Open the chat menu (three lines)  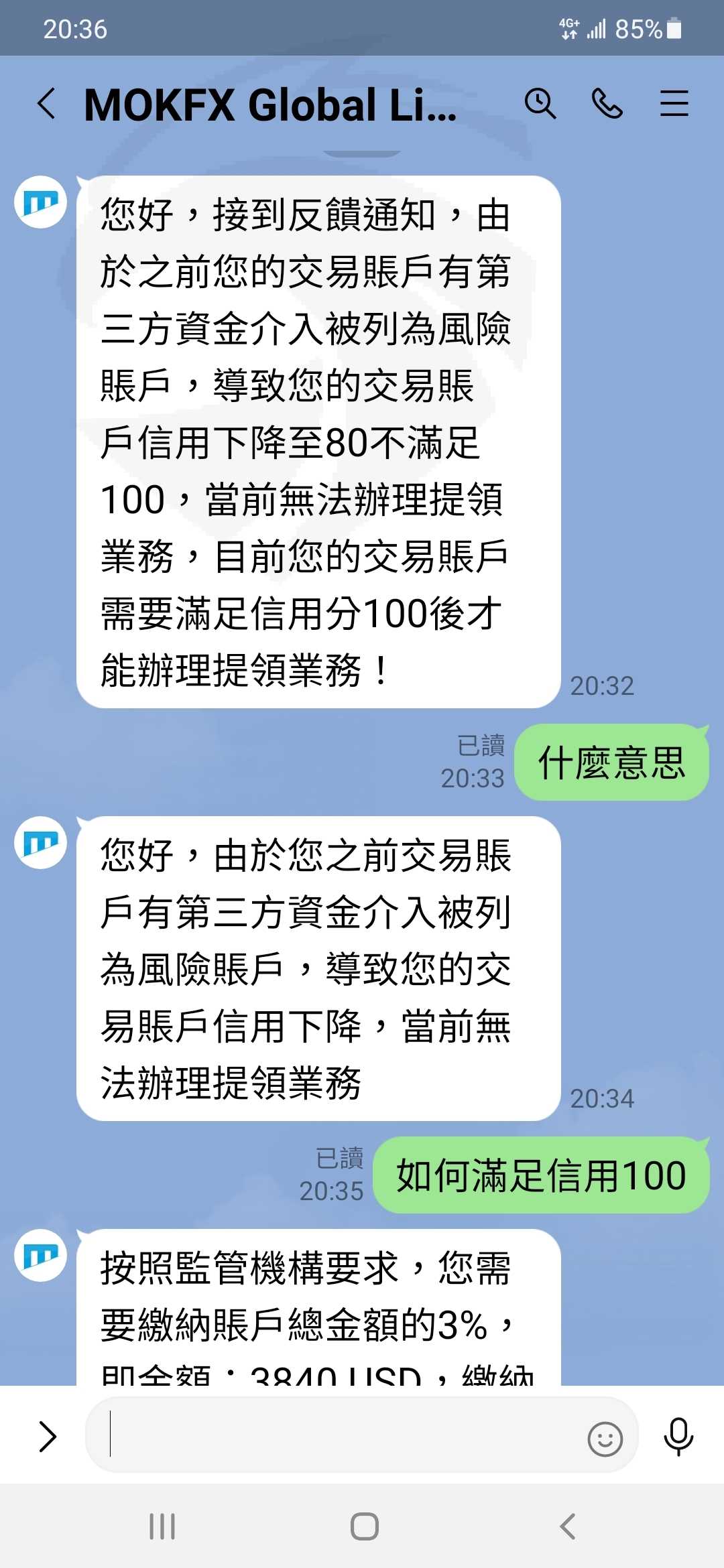[x=674, y=104]
